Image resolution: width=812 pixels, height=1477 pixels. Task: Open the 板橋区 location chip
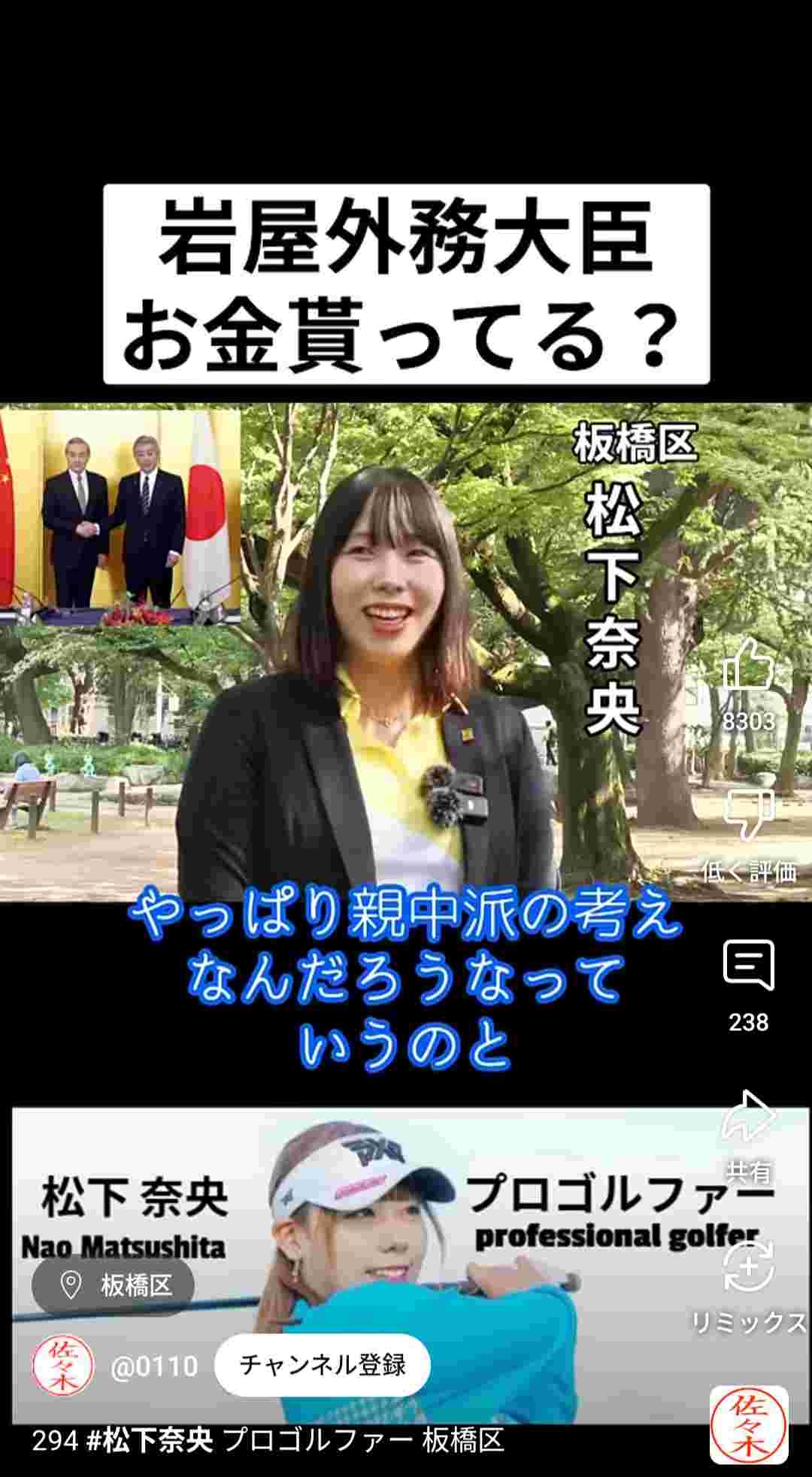coord(114,1285)
